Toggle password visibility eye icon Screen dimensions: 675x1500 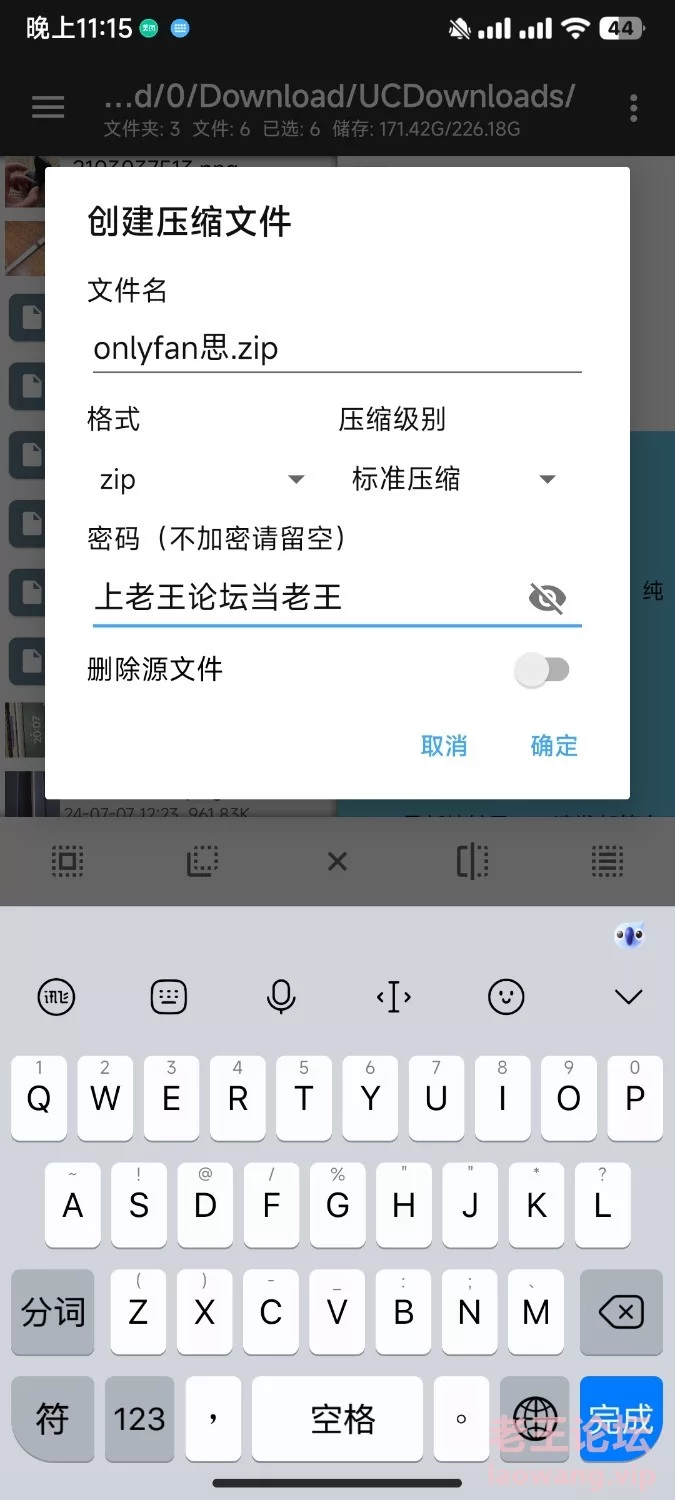[547, 598]
